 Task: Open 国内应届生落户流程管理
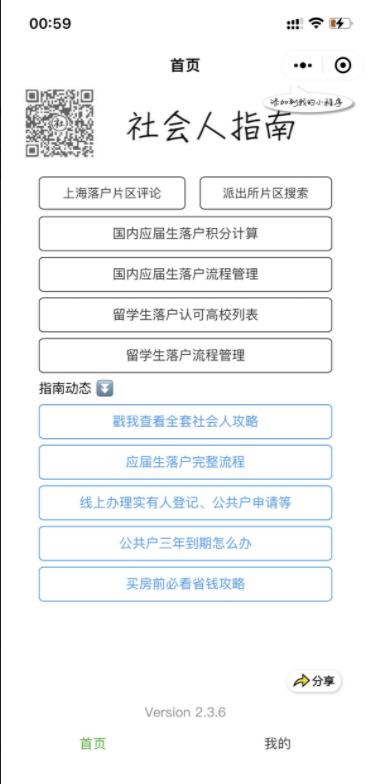[x=186, y=274]
